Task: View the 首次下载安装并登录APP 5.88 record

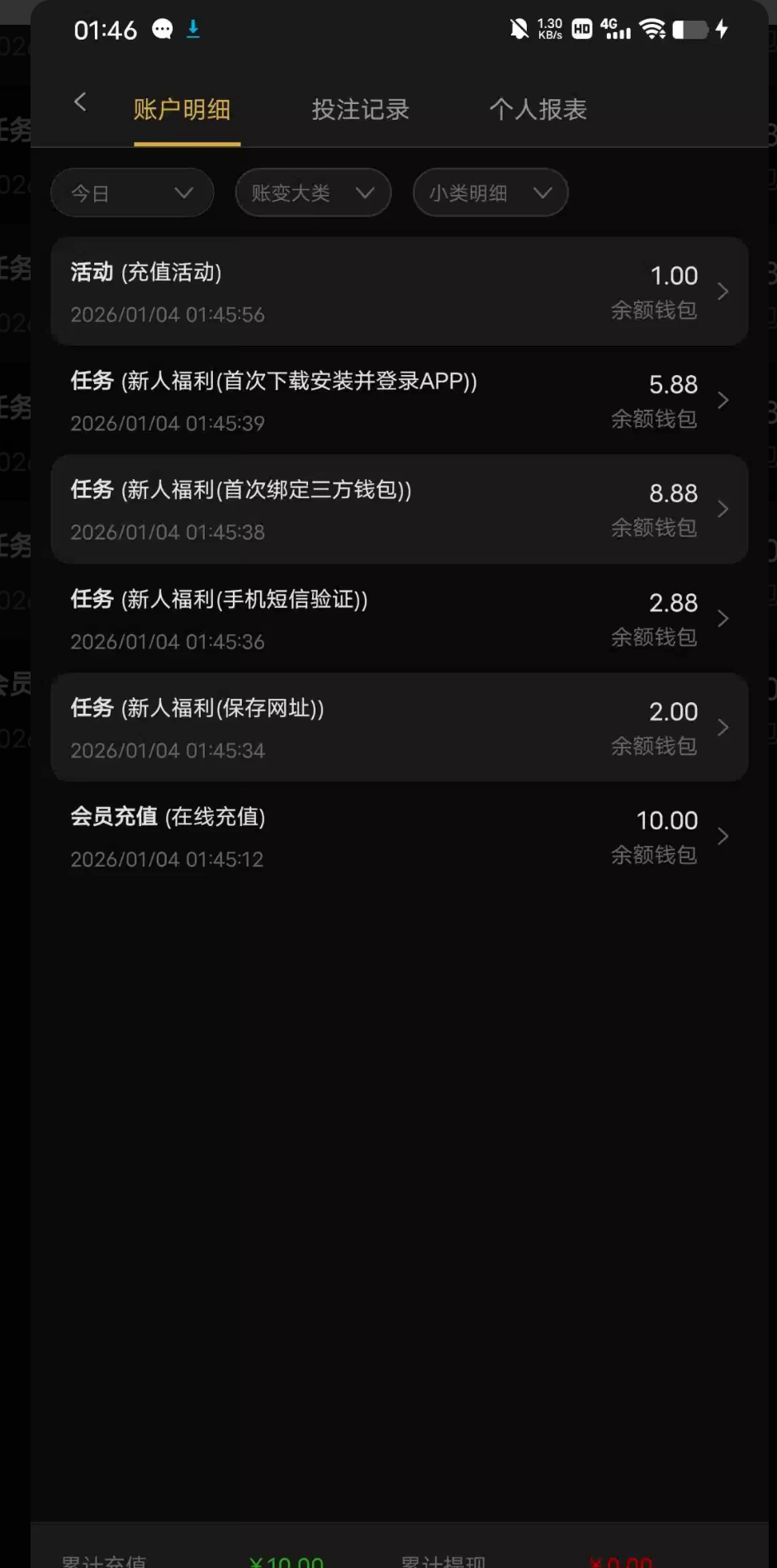Action: click(x=400, y=401)
